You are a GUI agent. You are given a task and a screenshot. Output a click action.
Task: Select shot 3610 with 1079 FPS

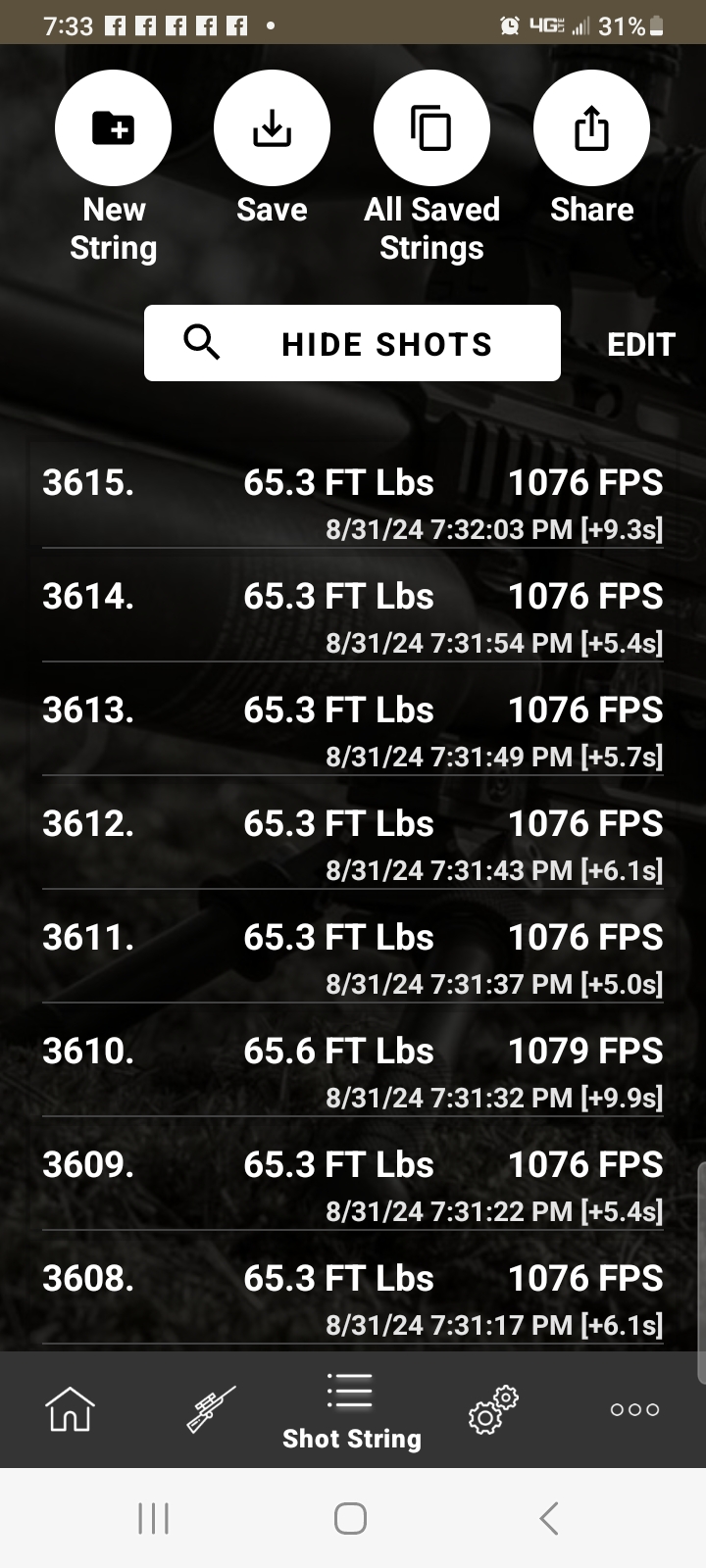[x=353, y=1072]
